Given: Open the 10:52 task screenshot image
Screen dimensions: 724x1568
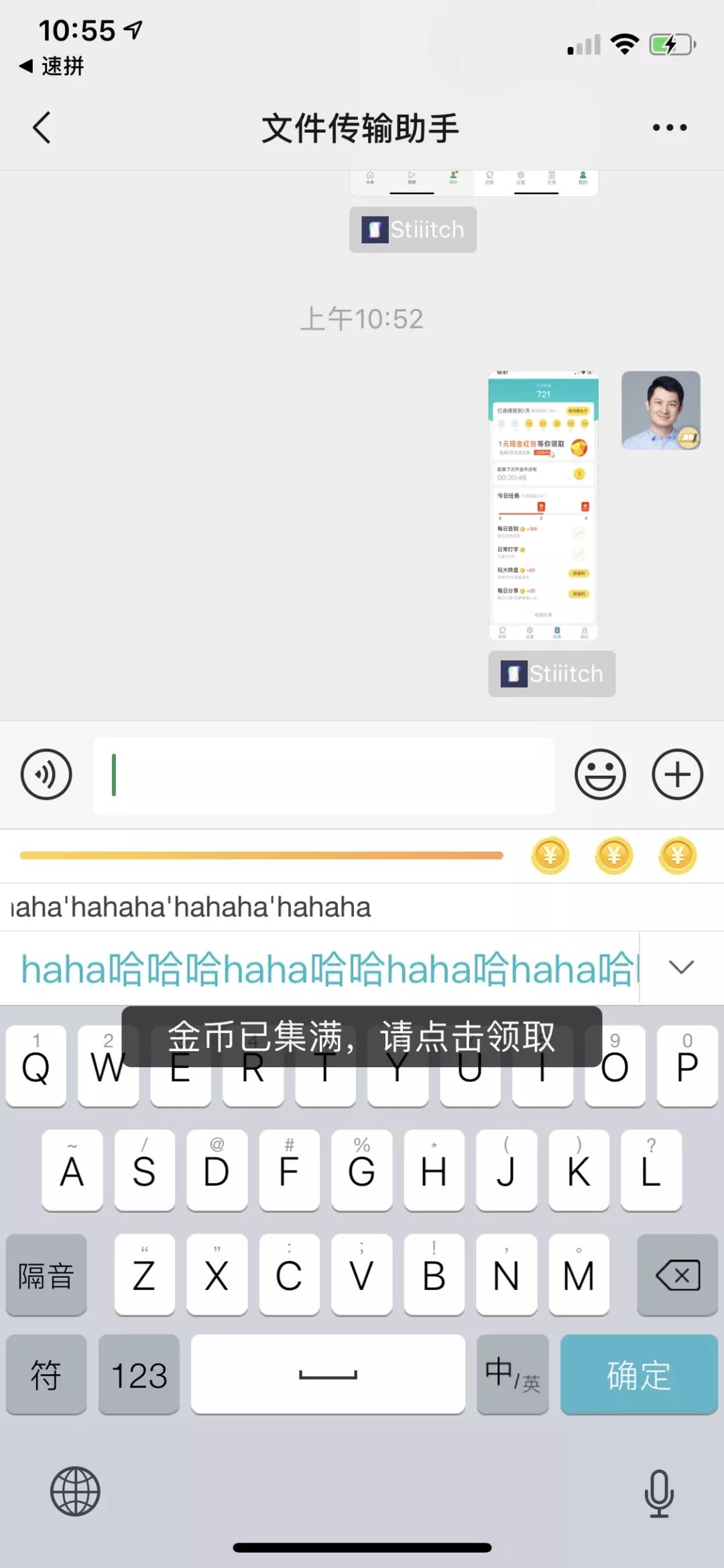Looking at the screenshot, I should (x=543, y=504).
